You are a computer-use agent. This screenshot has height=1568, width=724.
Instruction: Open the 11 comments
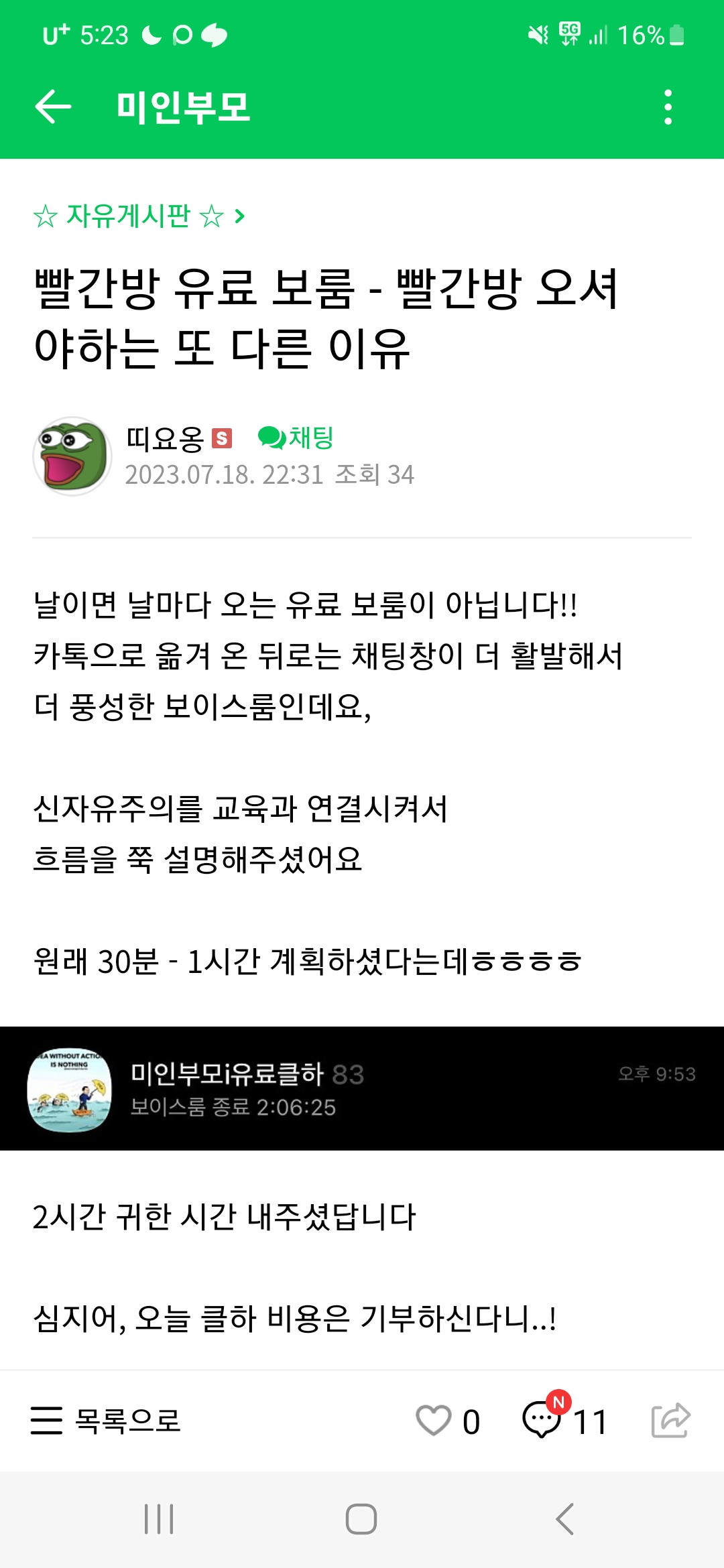tap(565, 1419)
